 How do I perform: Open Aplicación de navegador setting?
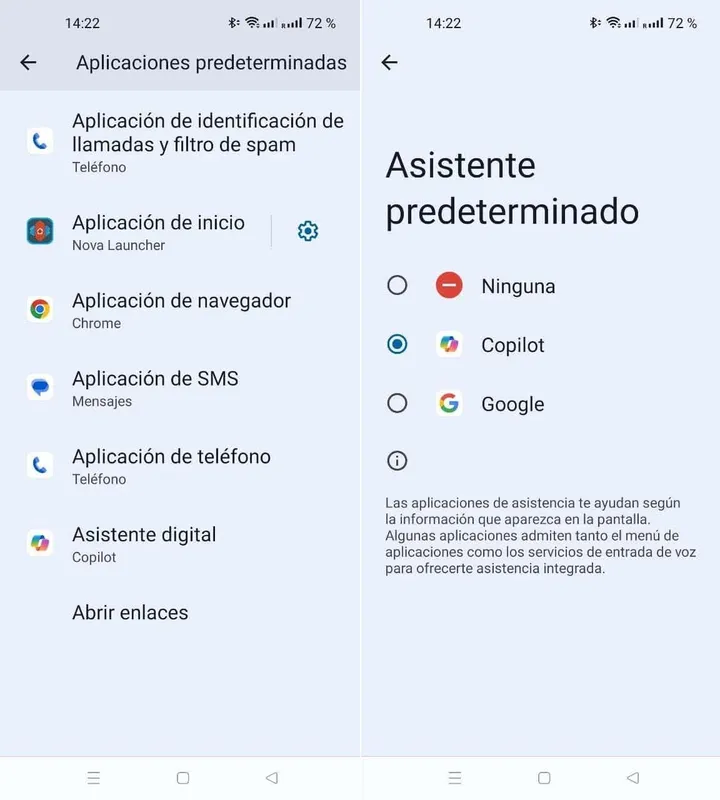[180, 310]
